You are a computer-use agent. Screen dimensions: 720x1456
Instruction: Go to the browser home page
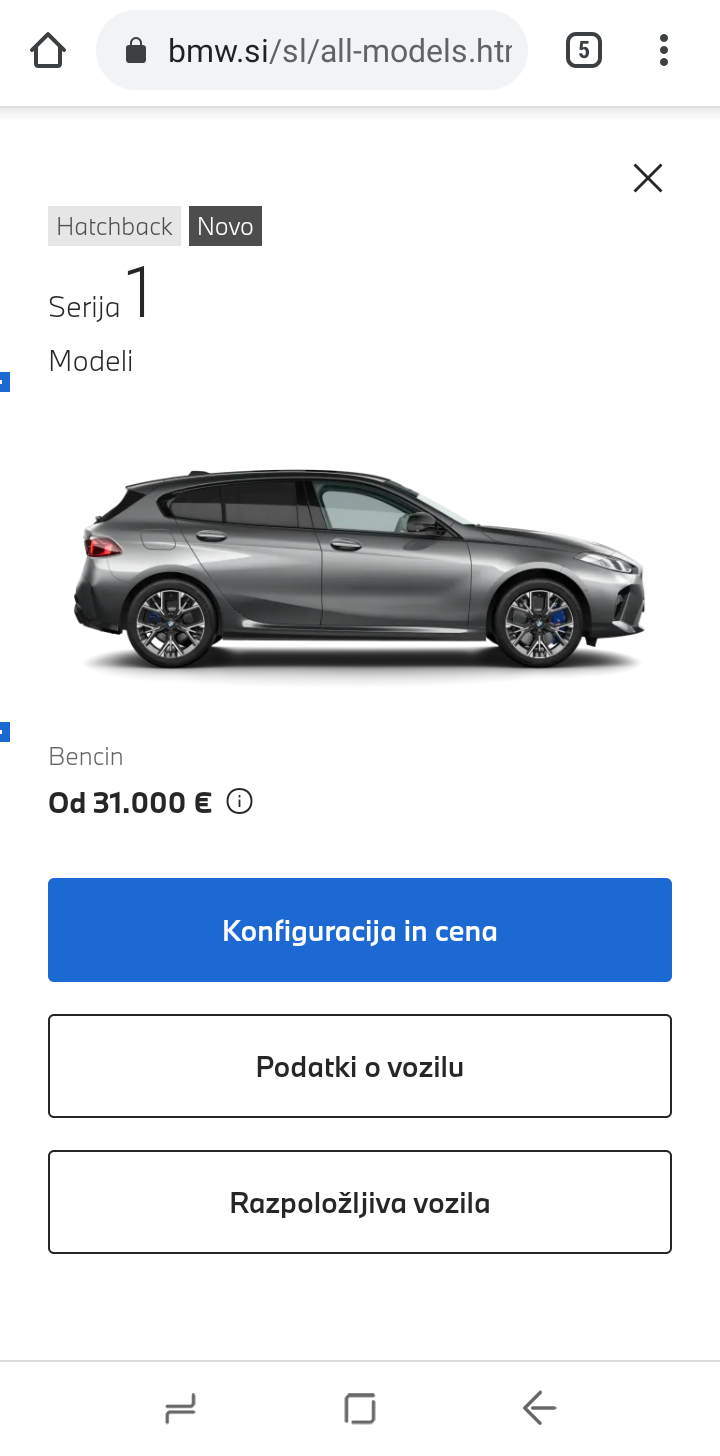click(48, 50)
